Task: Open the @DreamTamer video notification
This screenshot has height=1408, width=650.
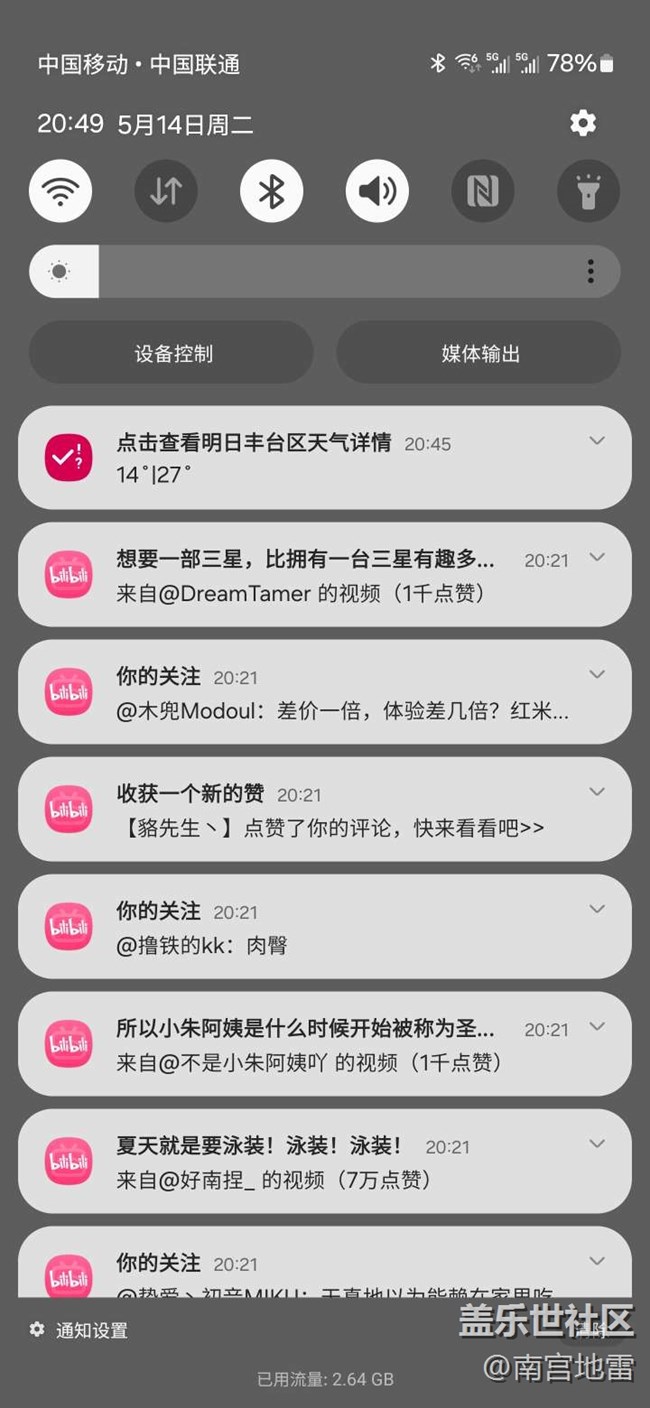Action: point(300,576)
